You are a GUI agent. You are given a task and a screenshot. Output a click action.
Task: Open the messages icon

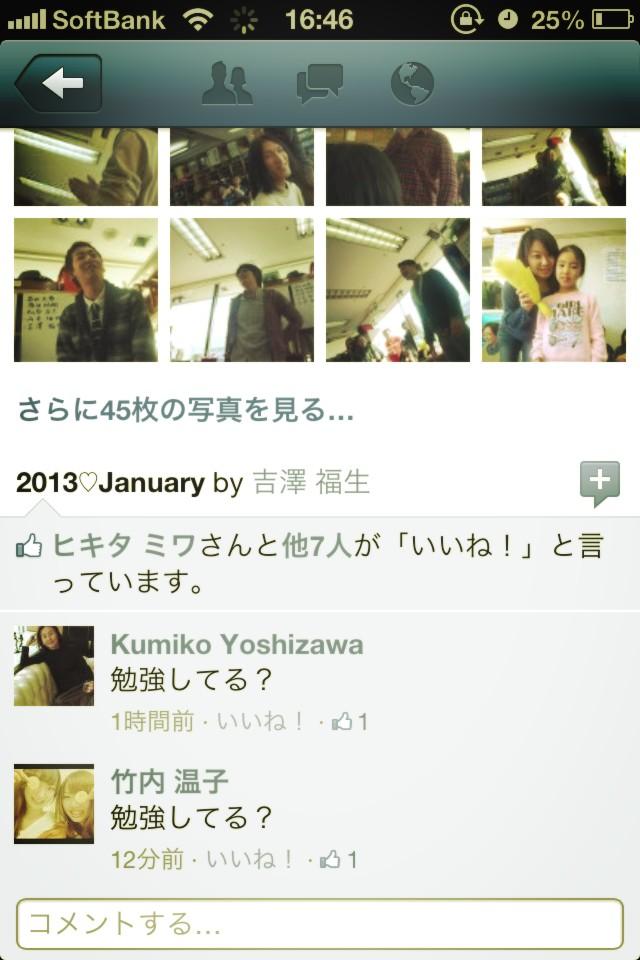[x=320, y=84]
